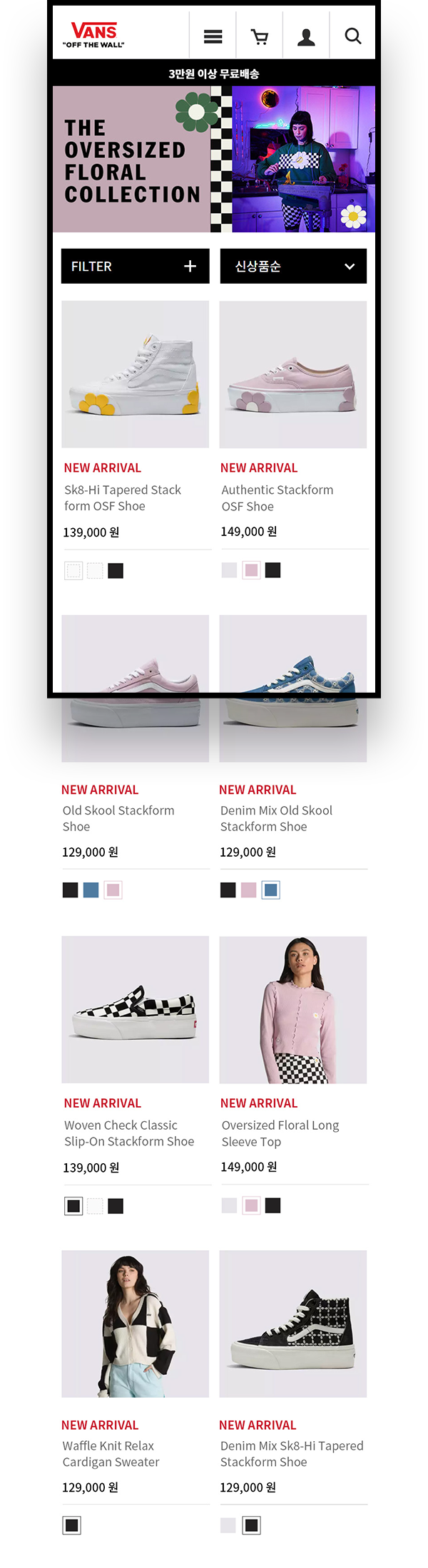Tap the search magnifier icon
428x1568 pixels.
point(352,36)
